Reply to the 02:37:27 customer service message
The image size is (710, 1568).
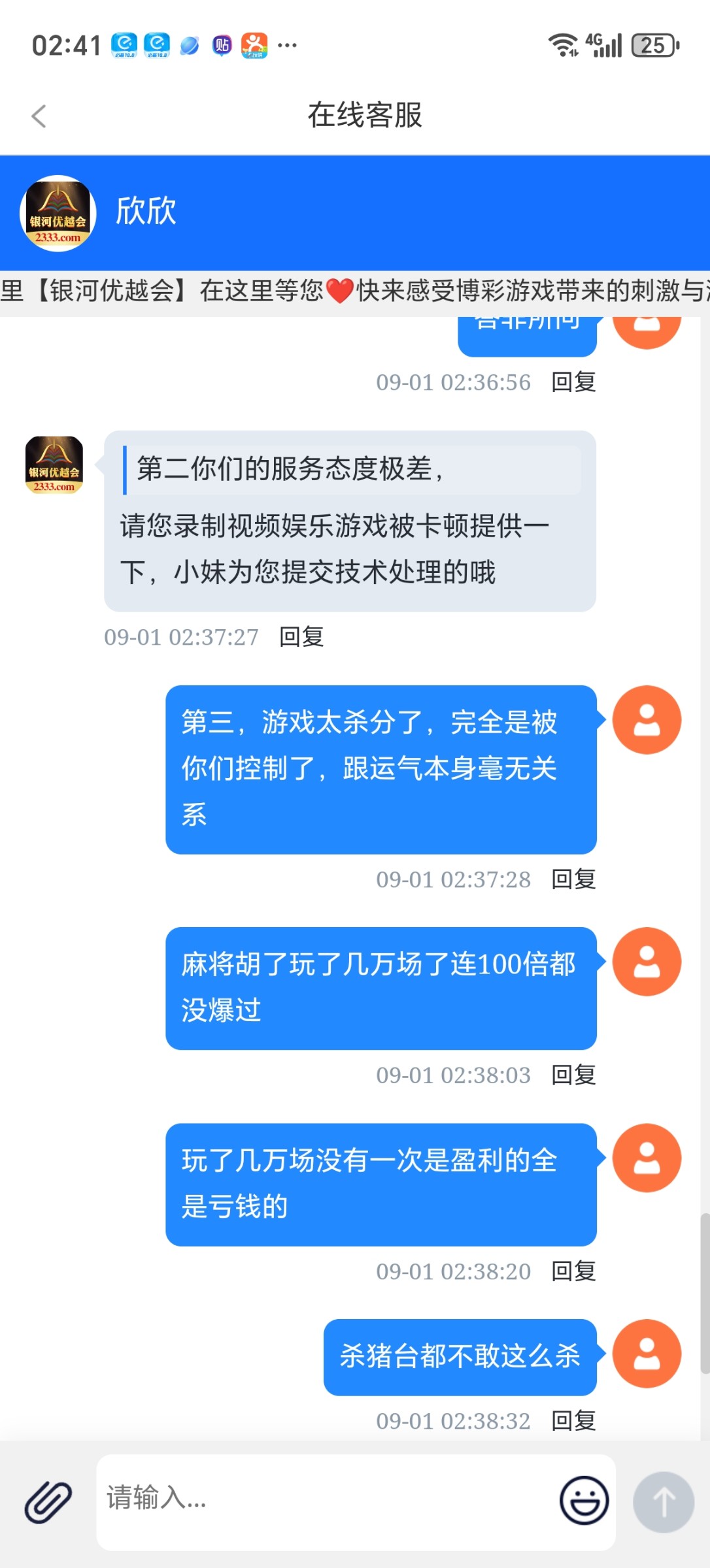301,637
